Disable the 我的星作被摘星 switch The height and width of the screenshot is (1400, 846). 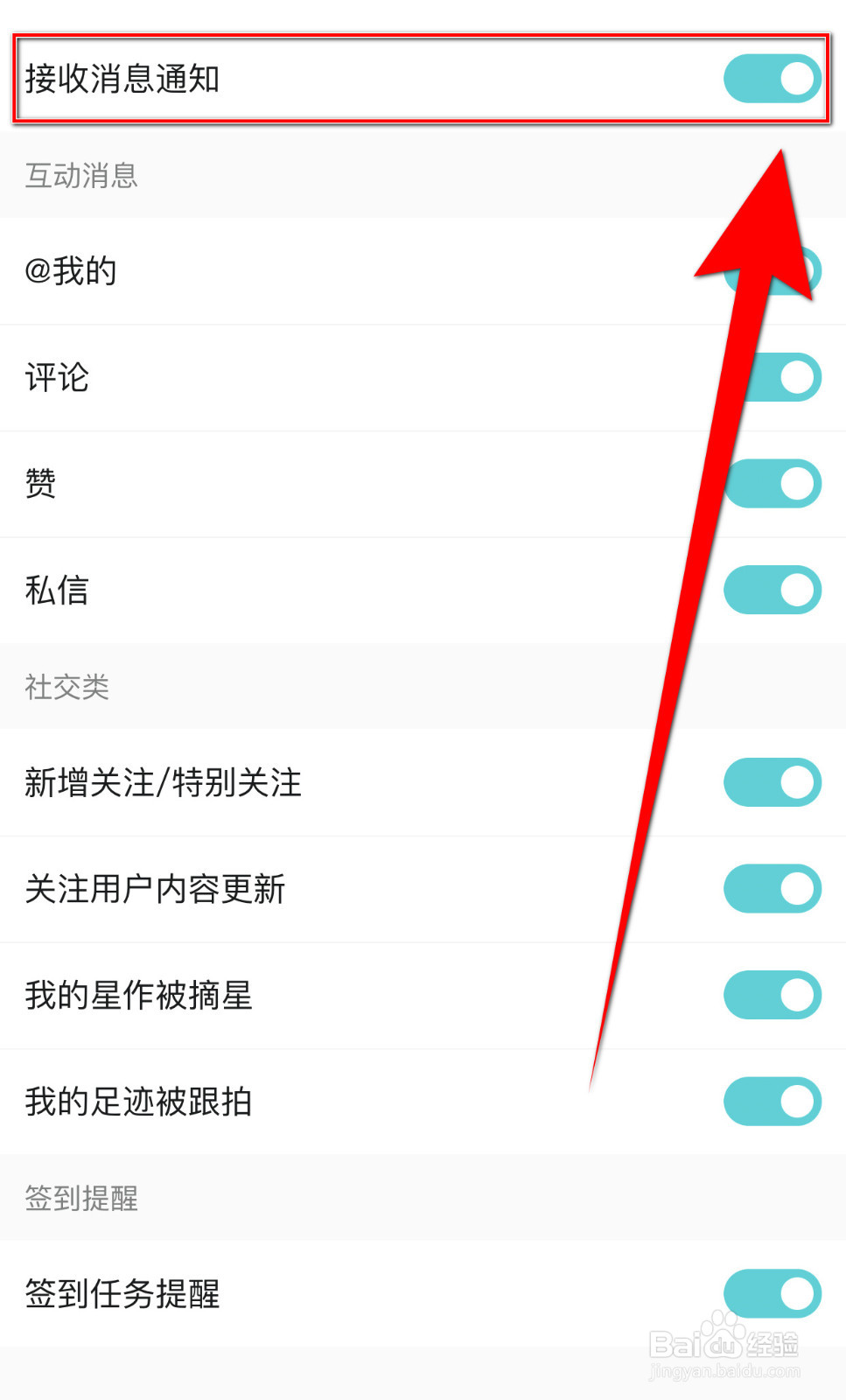coord(772,995)
